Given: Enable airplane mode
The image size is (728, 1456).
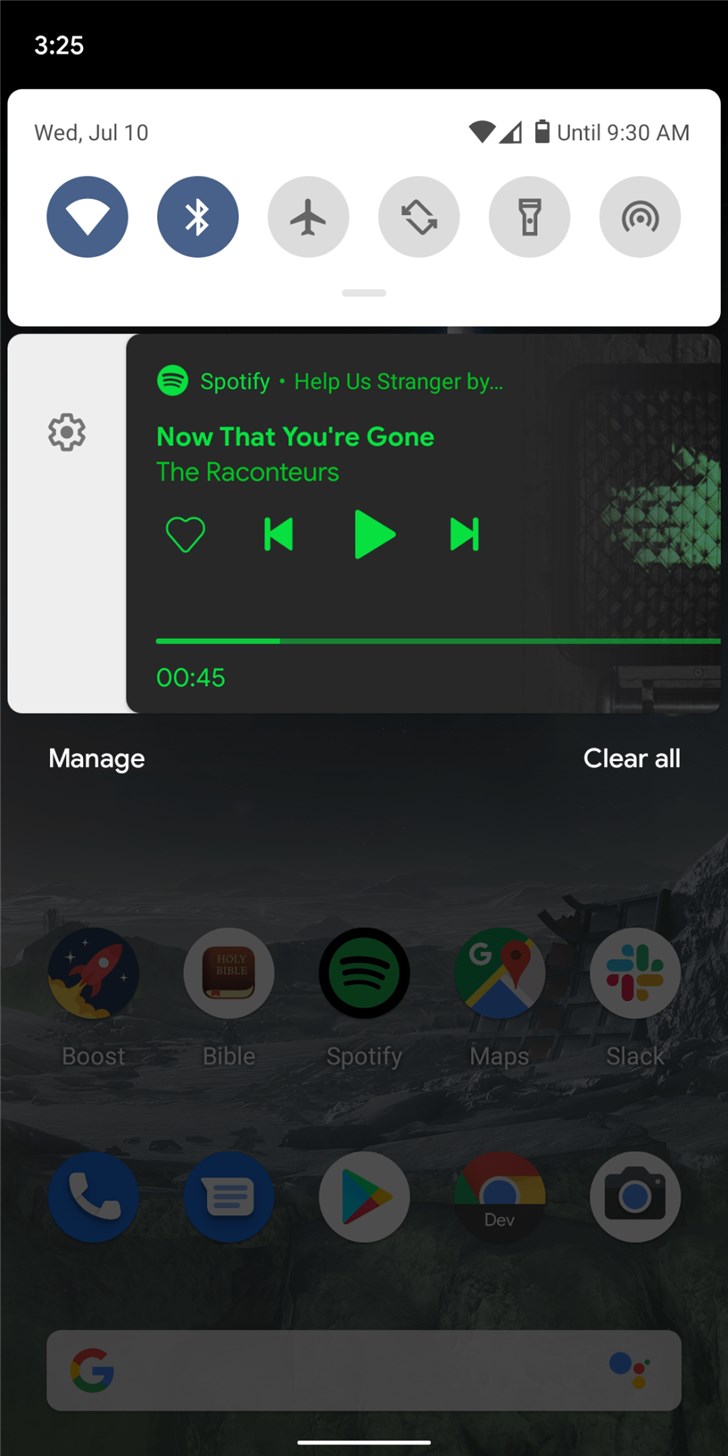Looking at the screenshot, I should tap(308, 217).
